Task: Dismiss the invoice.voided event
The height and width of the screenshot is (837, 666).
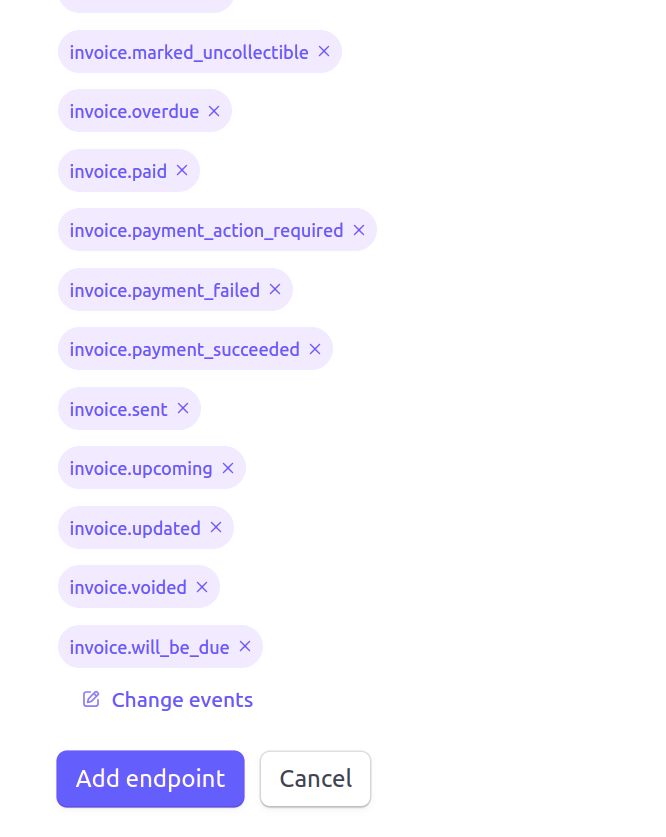Action: [202, 587]
